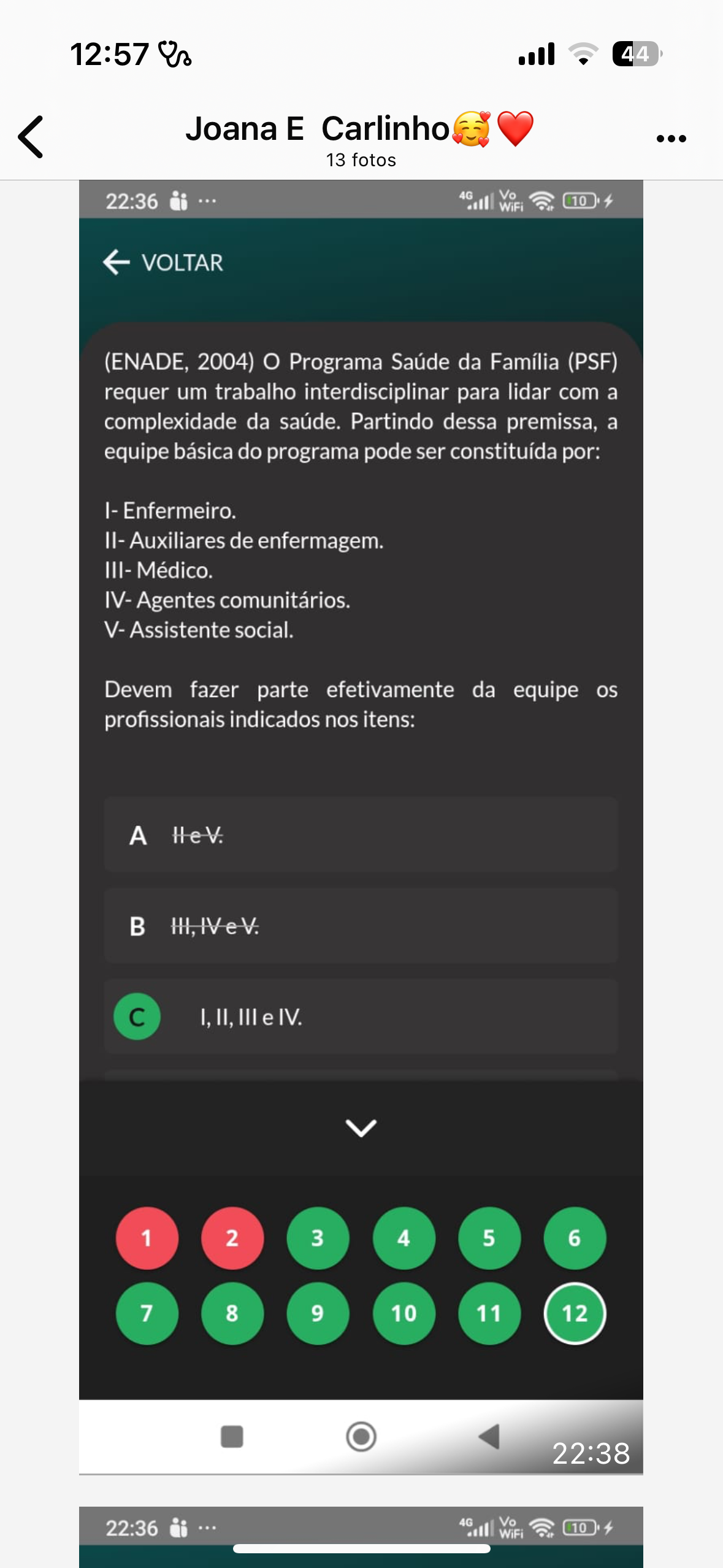Open the three-dot more options menu
The image size is (723, 1568).
click(x=671, y=139)
